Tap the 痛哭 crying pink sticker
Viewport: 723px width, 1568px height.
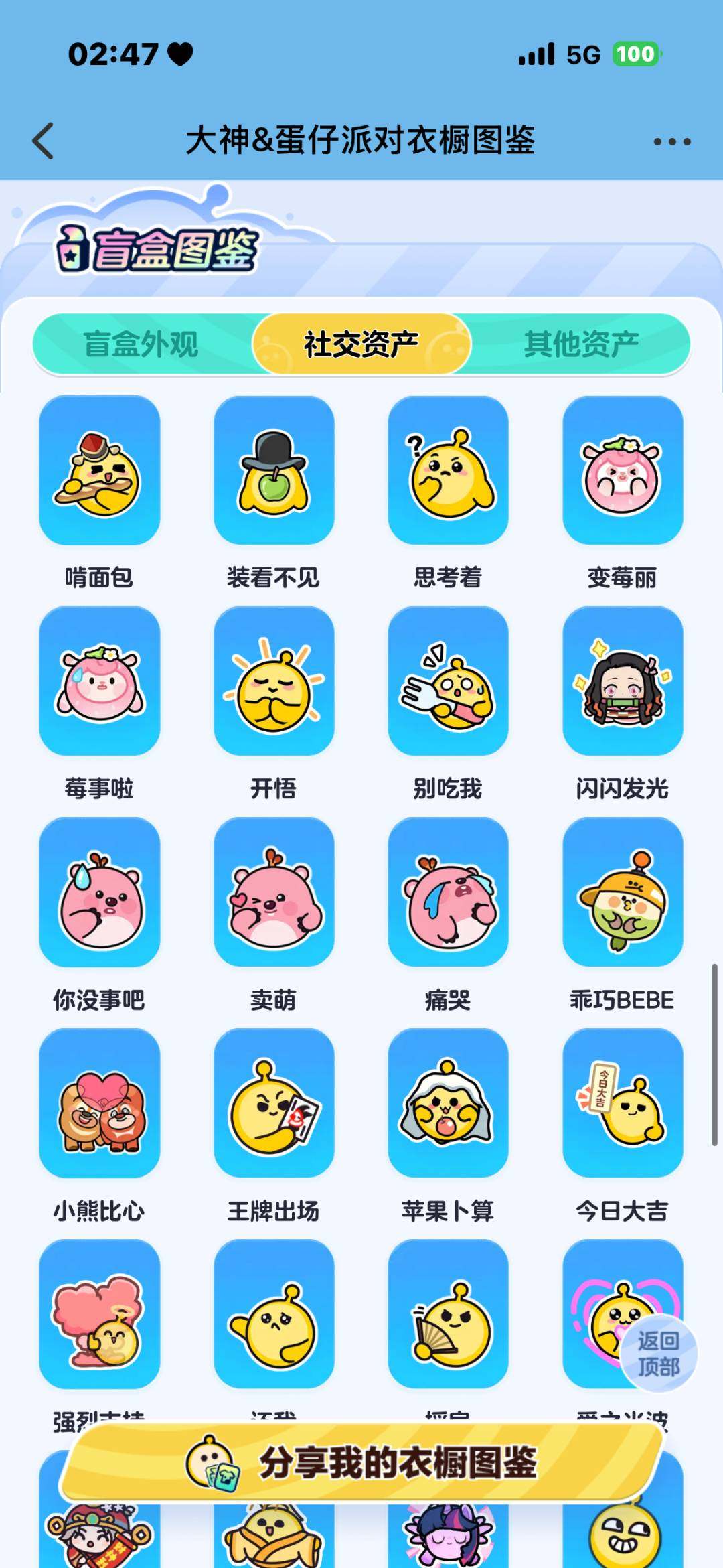click(449, 894)
